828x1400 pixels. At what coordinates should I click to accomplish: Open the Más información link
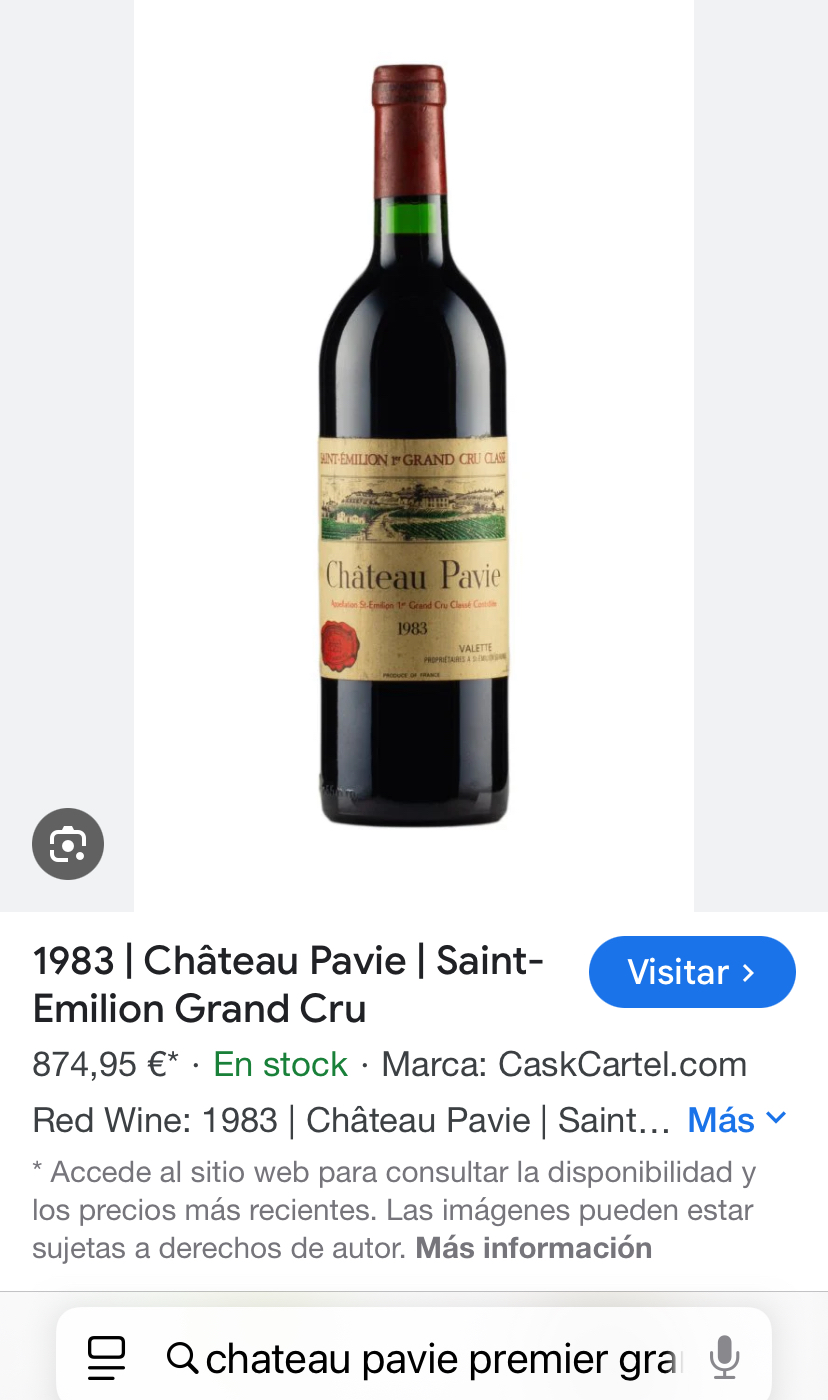(x=533, y=1248)
